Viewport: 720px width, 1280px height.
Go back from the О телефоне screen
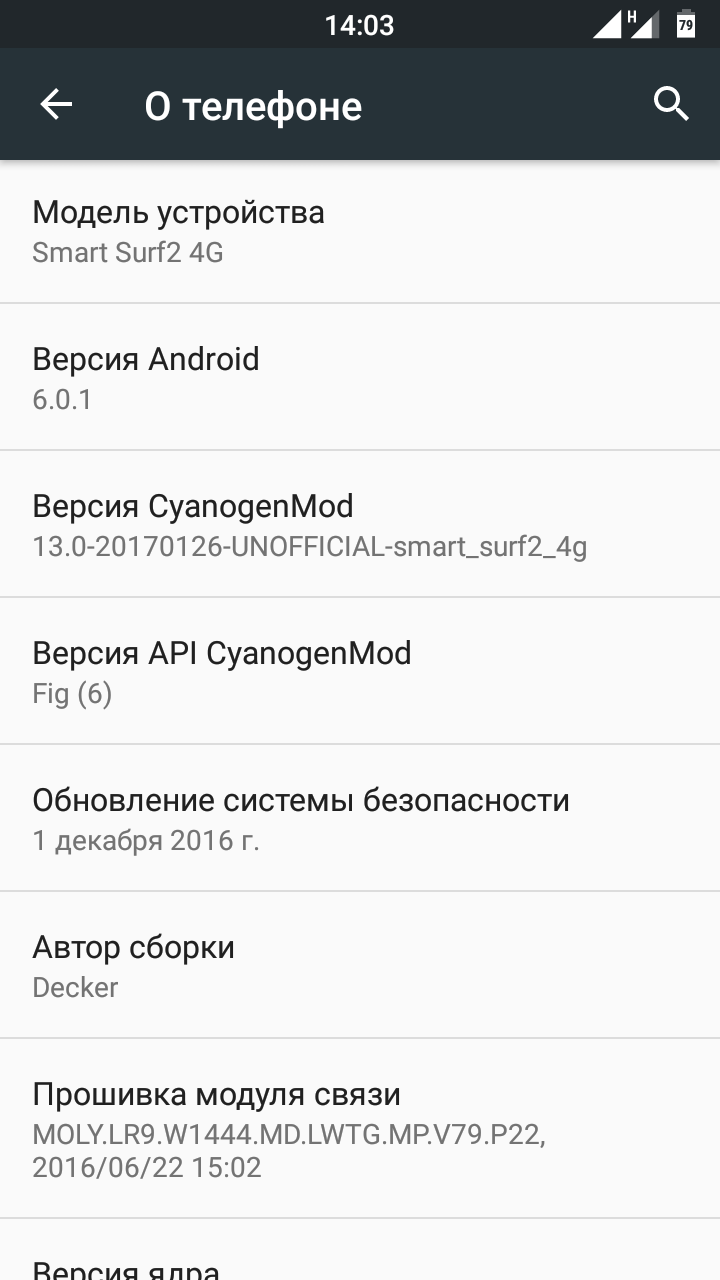tap(56, 105)
